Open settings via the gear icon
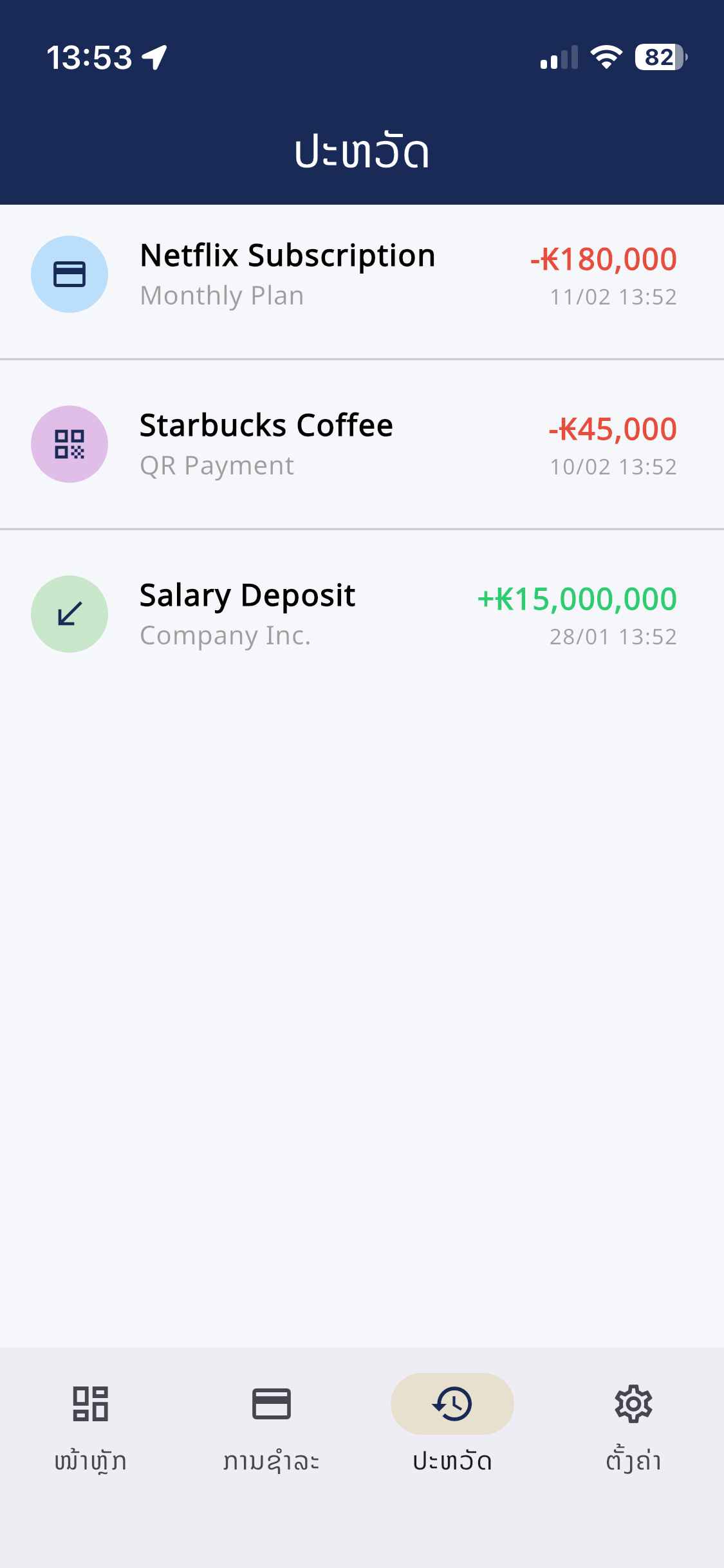 [634, 1406]
